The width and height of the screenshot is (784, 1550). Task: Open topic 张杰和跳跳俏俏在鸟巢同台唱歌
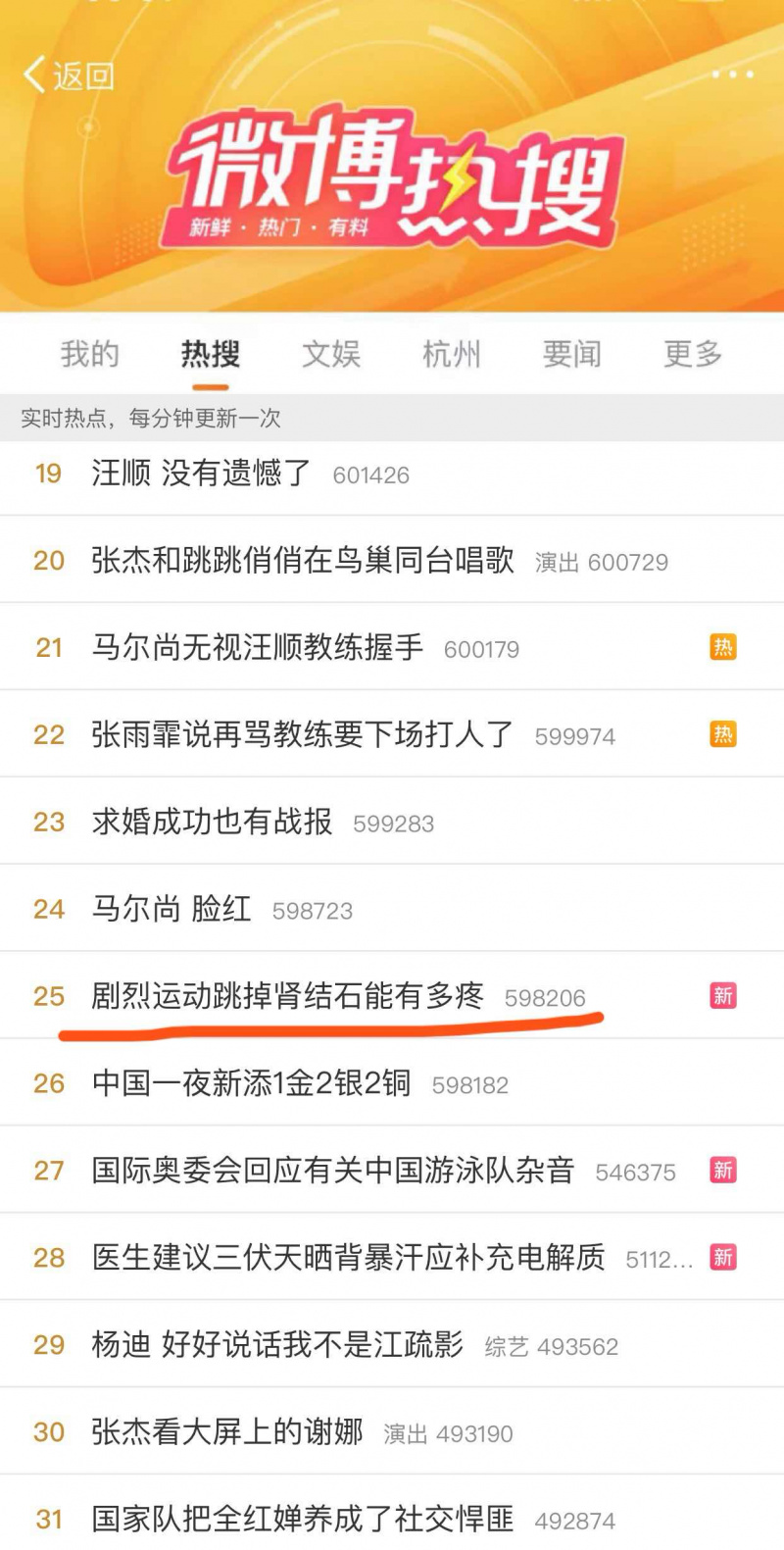[302, 561]
